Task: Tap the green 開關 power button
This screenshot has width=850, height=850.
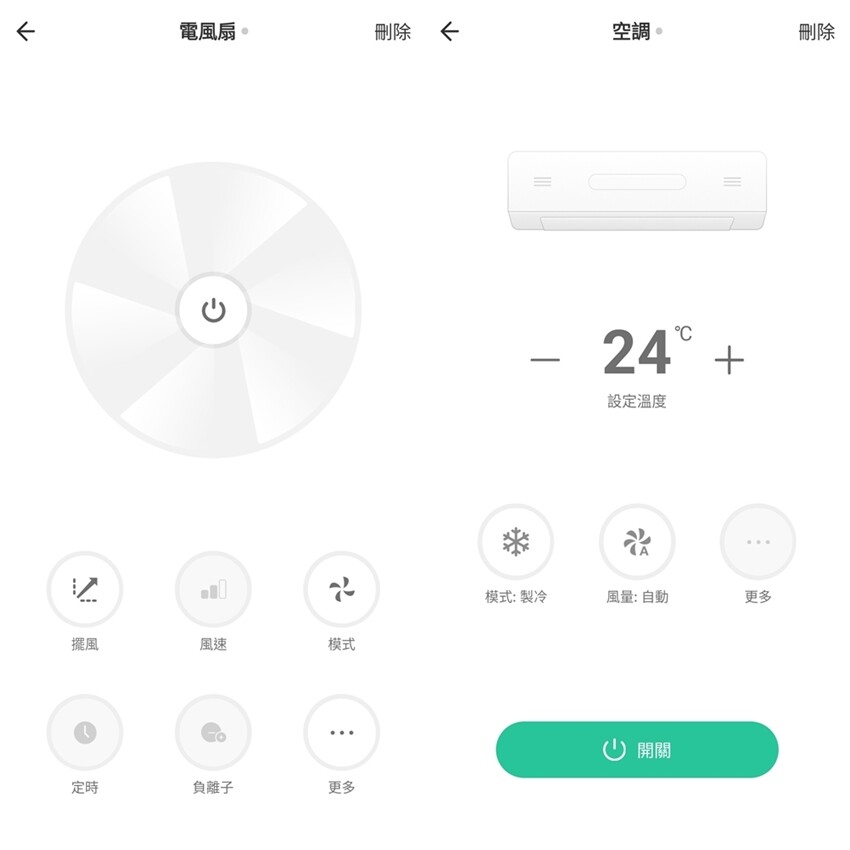Action: 637,750
